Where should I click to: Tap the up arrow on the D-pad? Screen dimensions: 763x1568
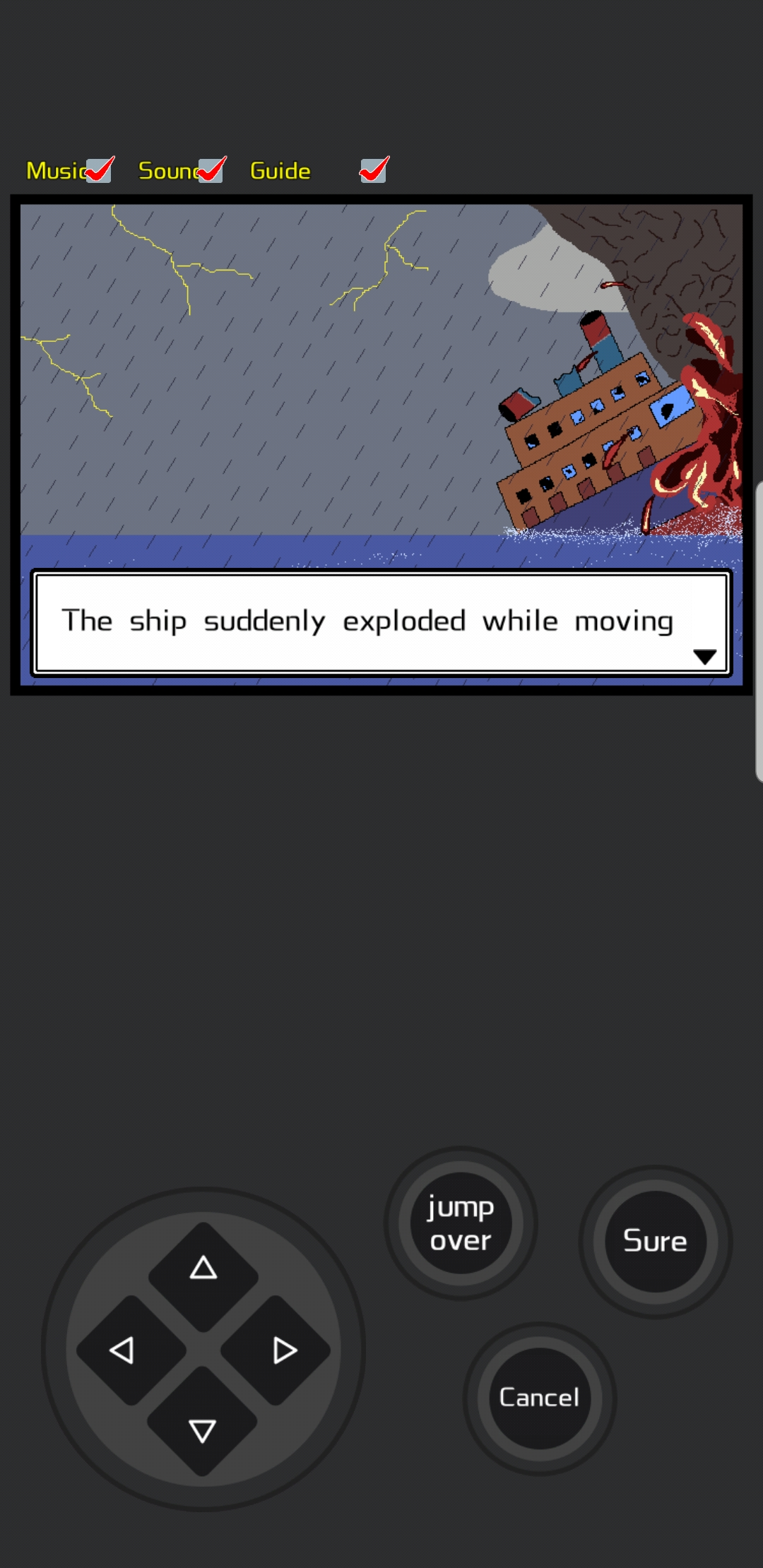pos(203,1269)
